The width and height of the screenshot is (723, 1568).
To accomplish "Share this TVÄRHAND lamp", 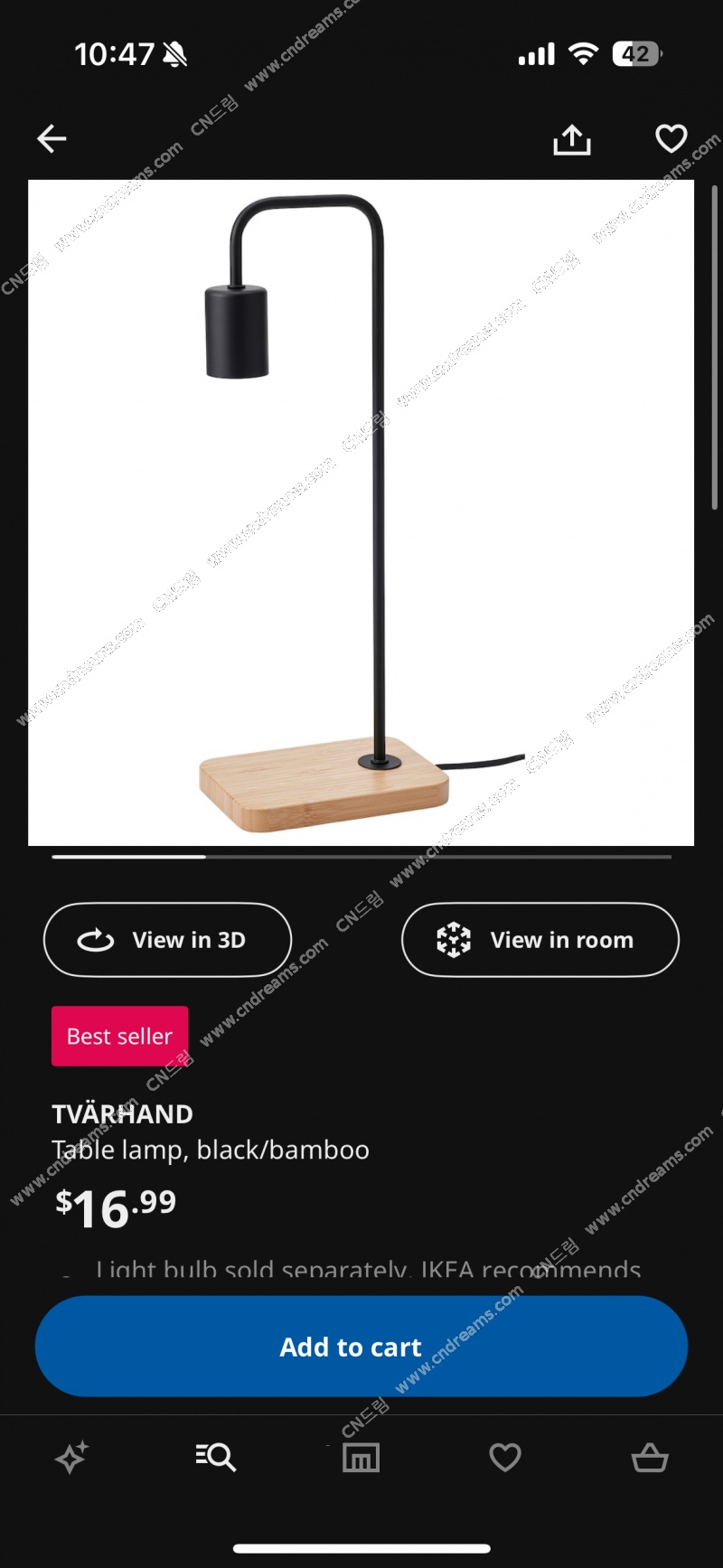I will click(572, 139).
